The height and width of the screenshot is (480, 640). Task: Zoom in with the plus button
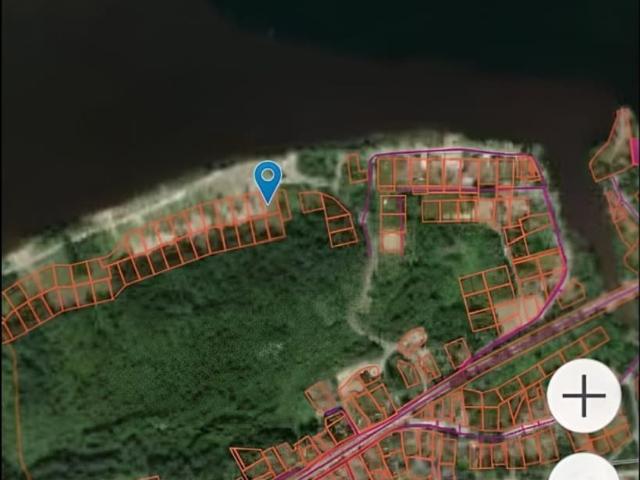(x=584, y=396)
